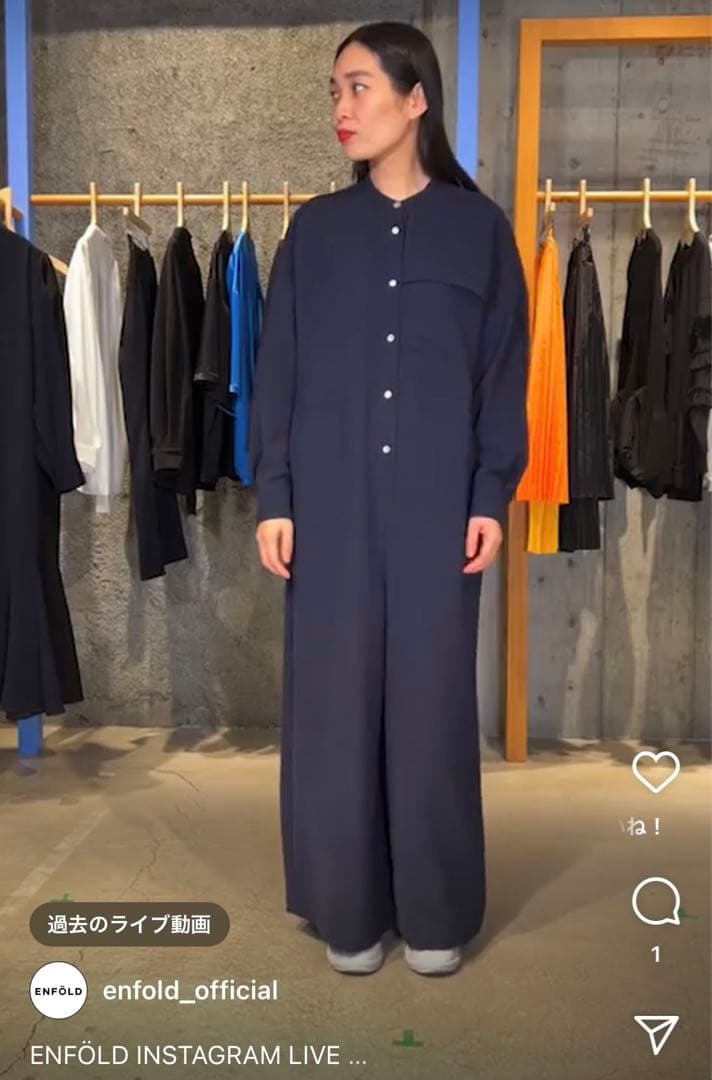Tap the ENFÖLD profile avatar
Screen dimensions: 712x1080
58,991
